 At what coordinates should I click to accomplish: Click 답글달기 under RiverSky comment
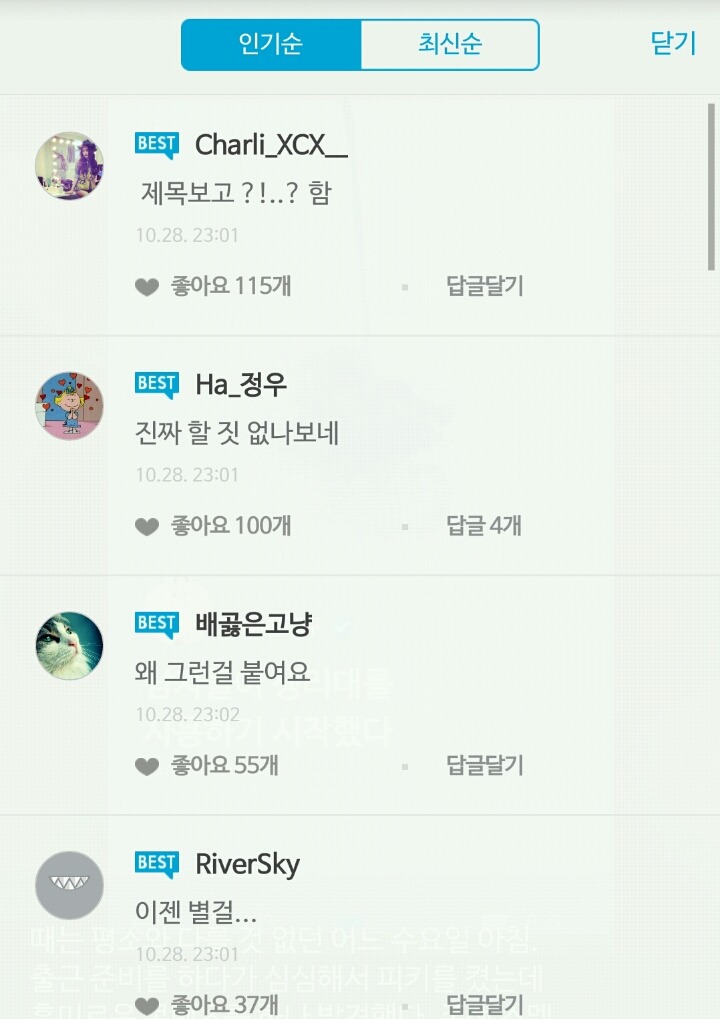(485, 1007)
